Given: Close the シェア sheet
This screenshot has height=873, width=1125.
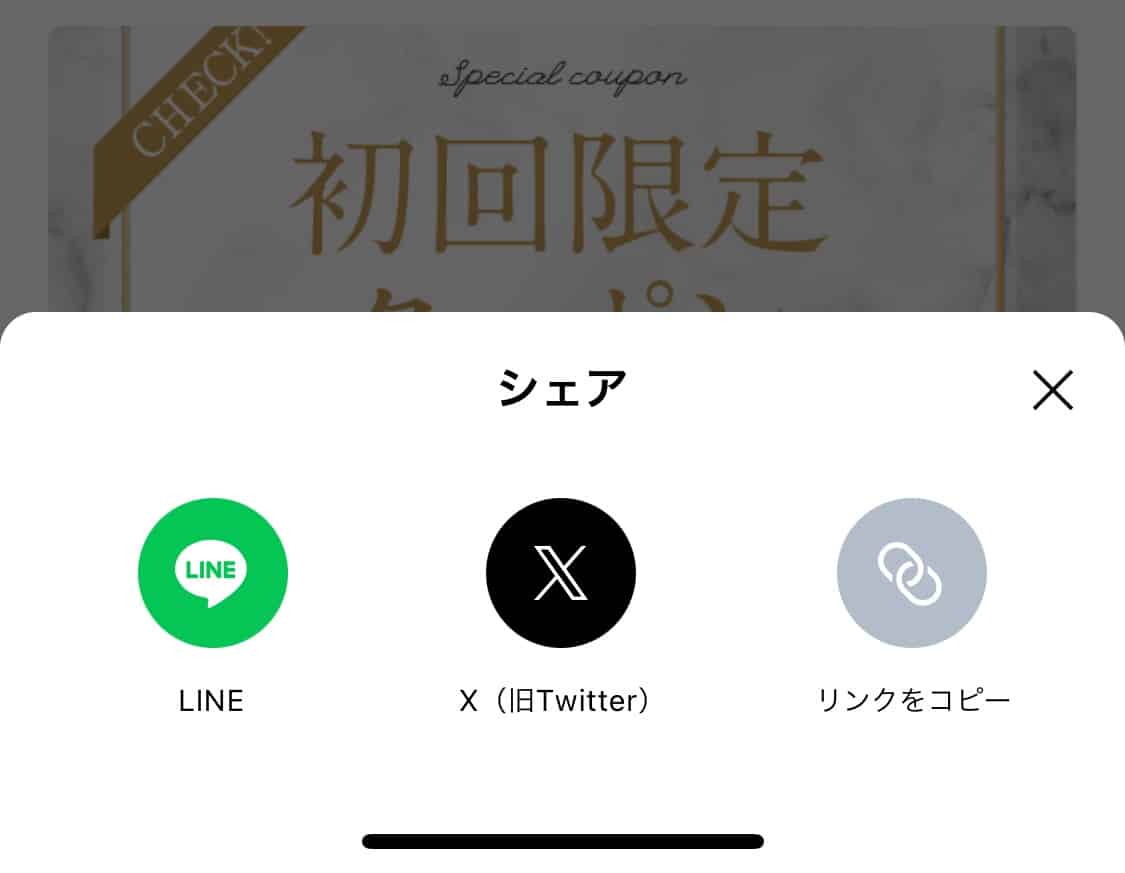Looking at the screenshot, I should [1052, 390].
